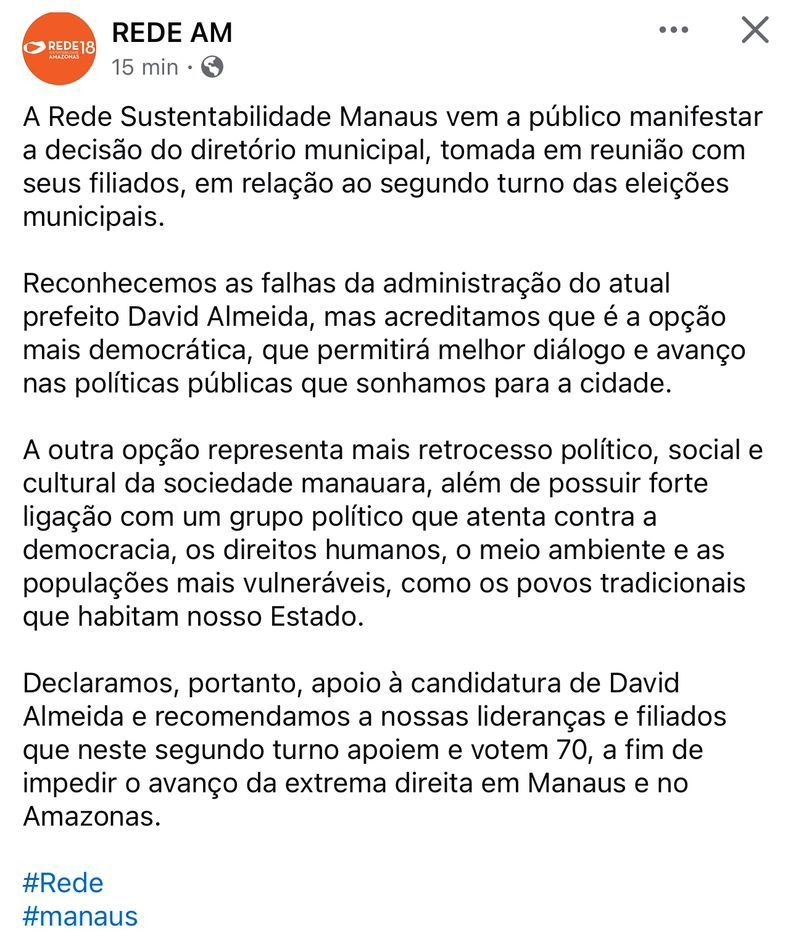Dismiss the post with the X button
Image resolution: width=796 pixels, height=936 pixels.
755,31
